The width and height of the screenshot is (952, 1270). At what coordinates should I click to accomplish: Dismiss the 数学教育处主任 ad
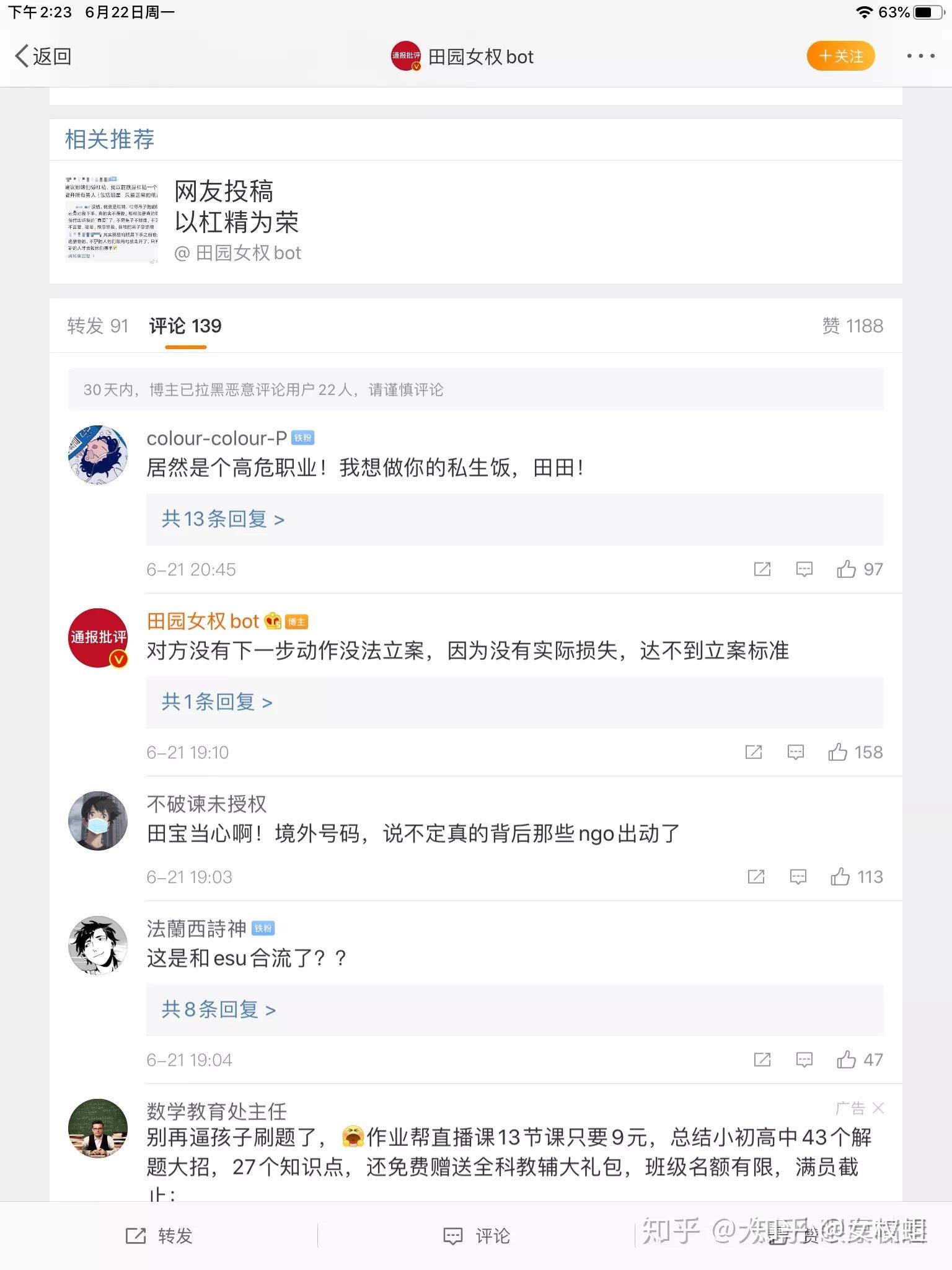tap(878, 1108)
